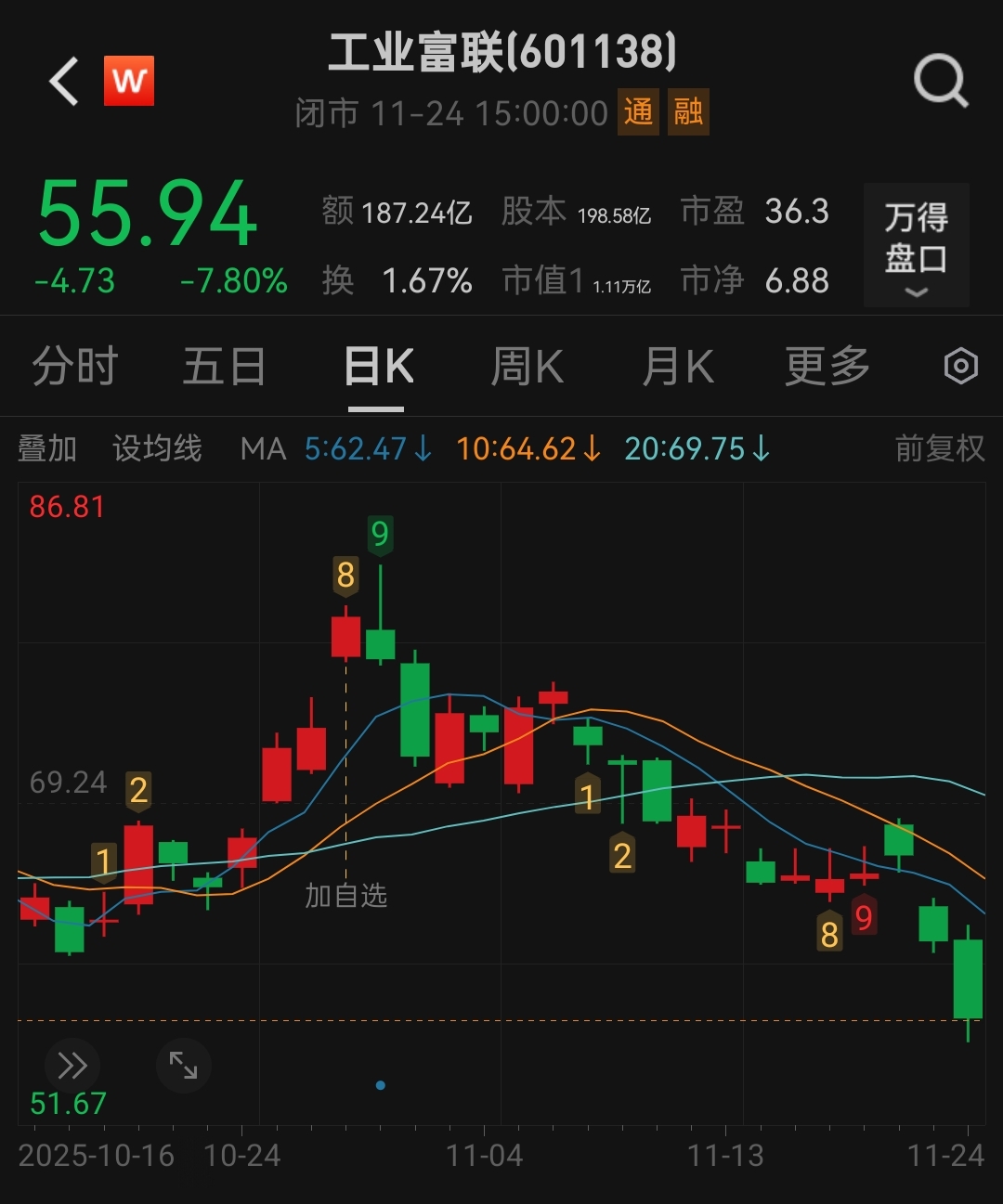
Task: Select the 日K chart tab
Action: (x=378, y=366)
